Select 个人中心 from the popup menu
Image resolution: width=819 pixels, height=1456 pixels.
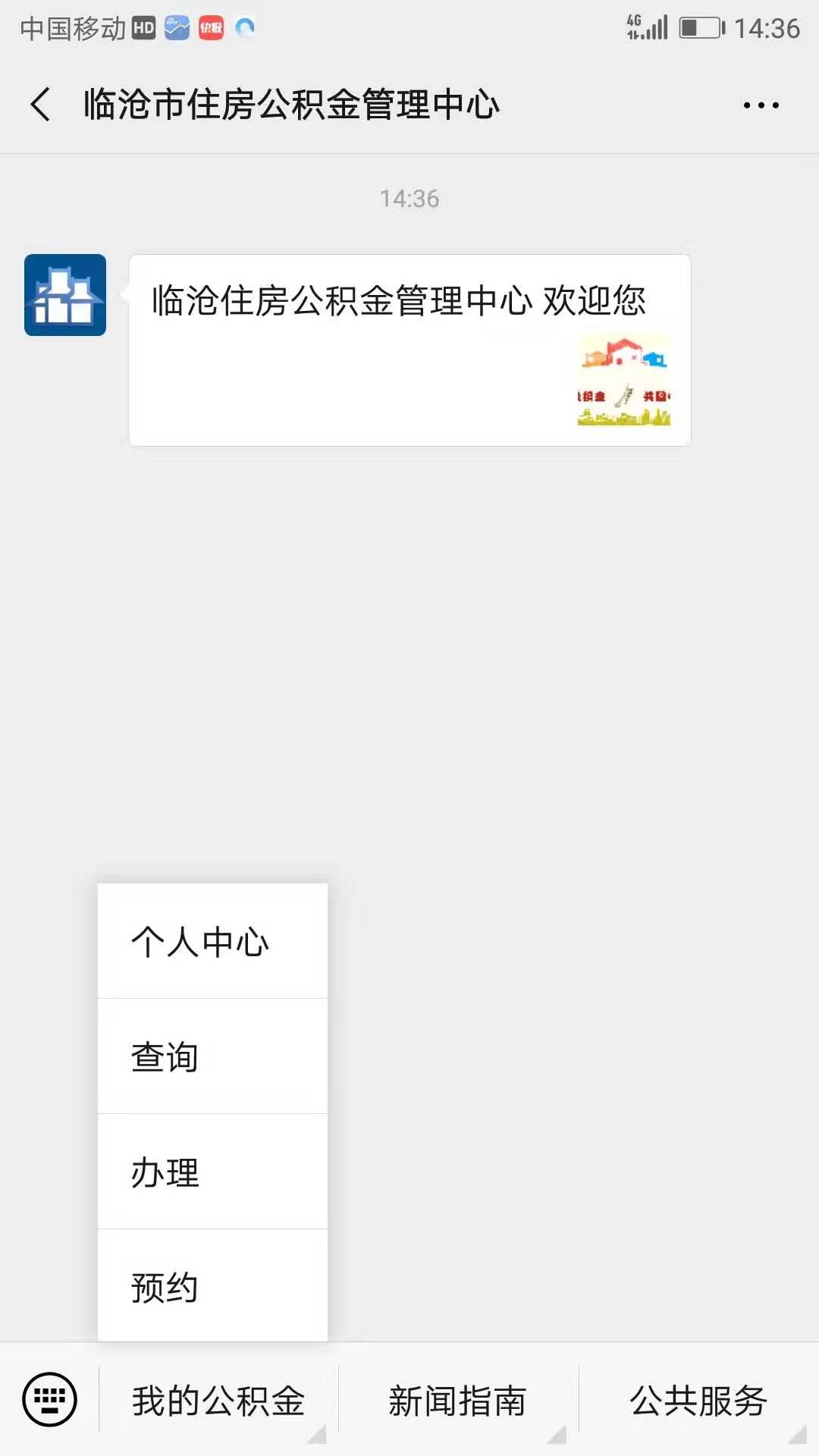click(212, 941)
